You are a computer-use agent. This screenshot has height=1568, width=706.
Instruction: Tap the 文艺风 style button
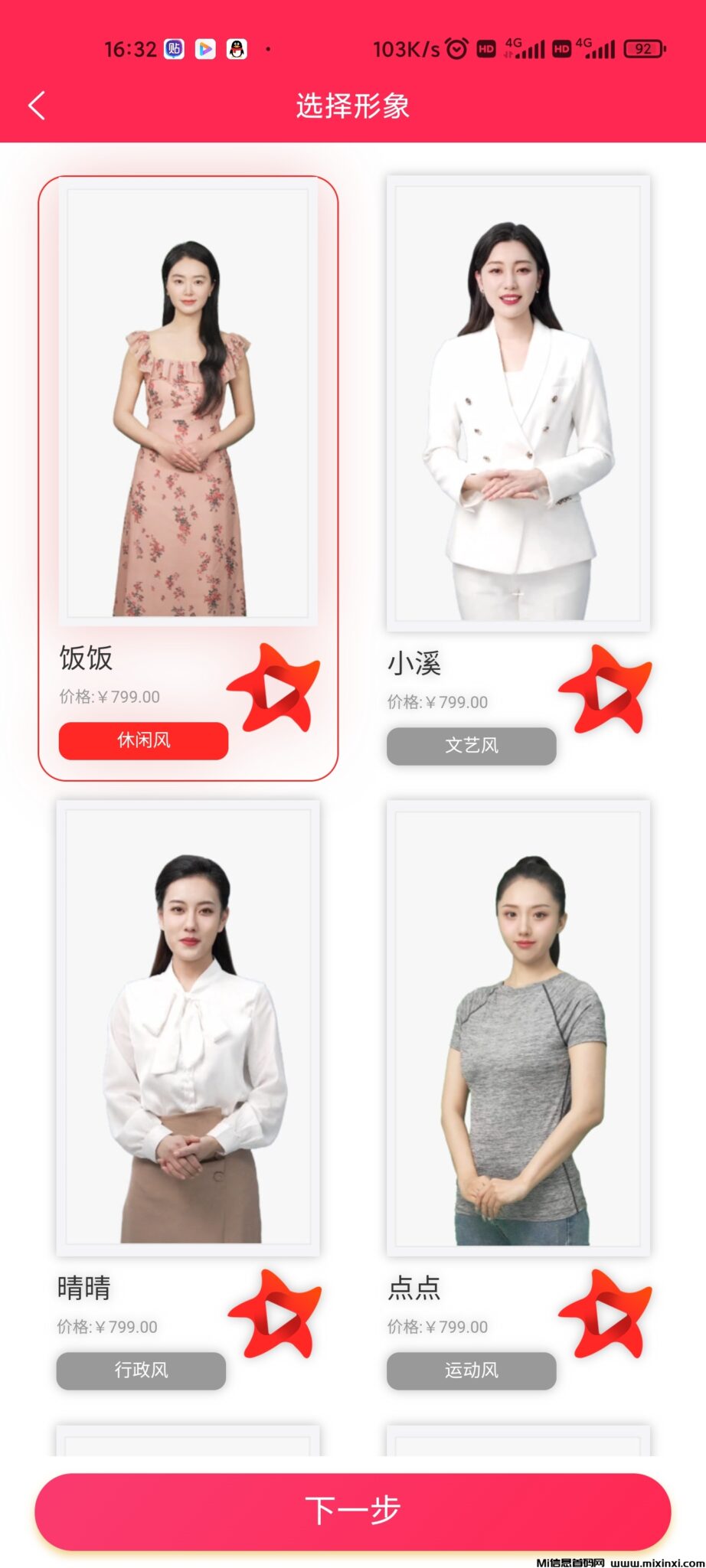click(x=471, y=746)
